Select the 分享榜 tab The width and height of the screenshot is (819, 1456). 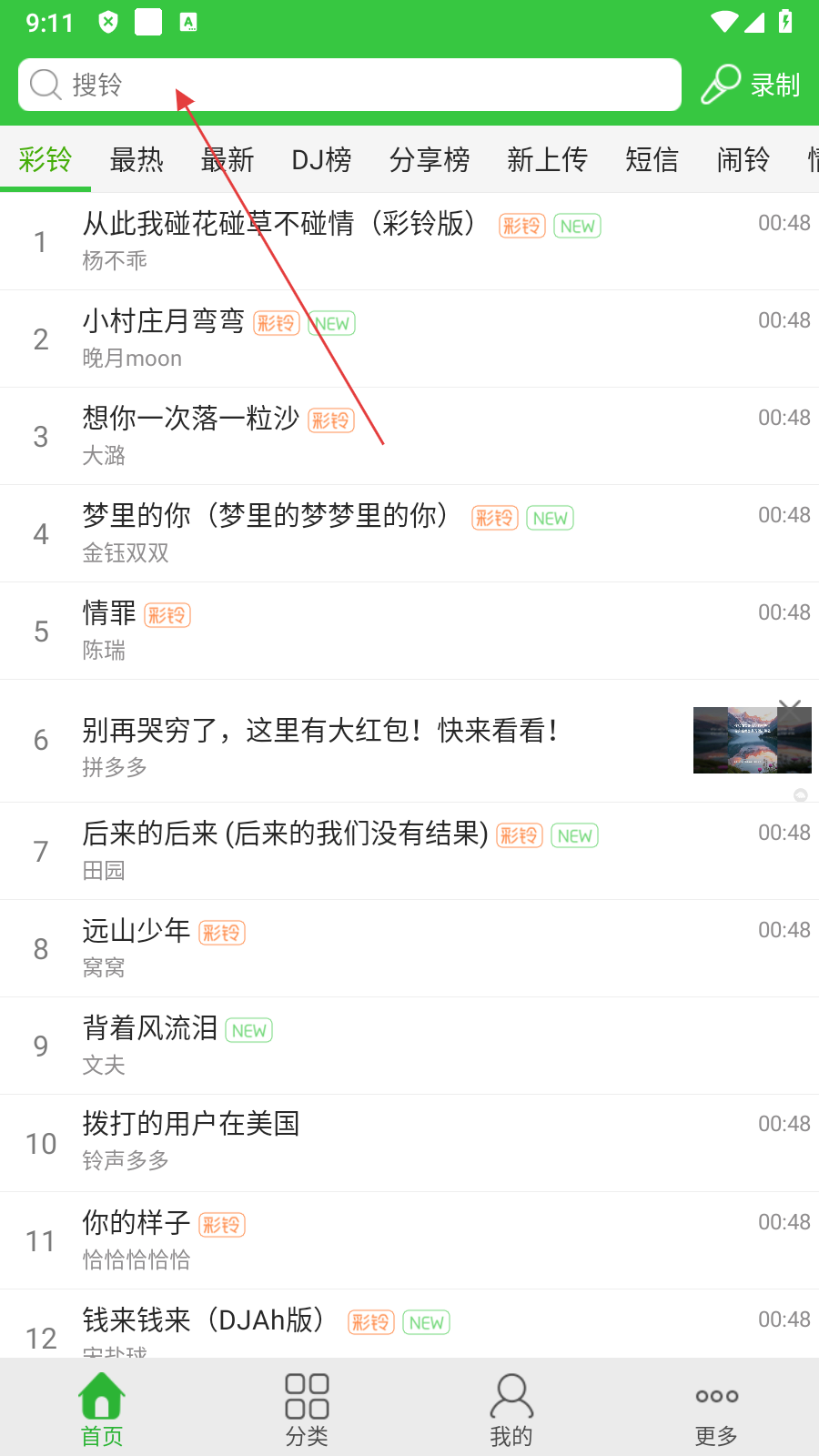[430, 160]
